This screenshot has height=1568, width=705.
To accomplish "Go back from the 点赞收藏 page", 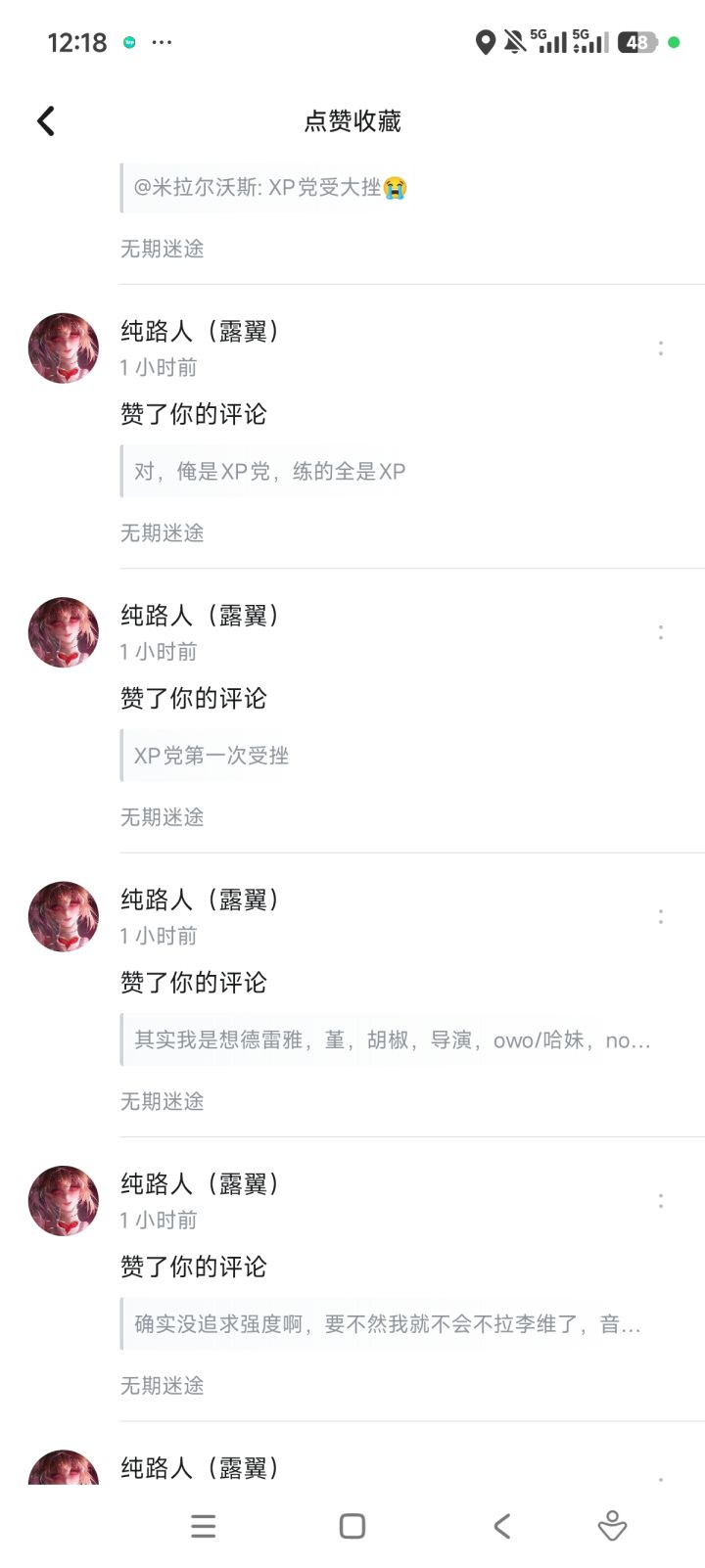I will point(46,121).
